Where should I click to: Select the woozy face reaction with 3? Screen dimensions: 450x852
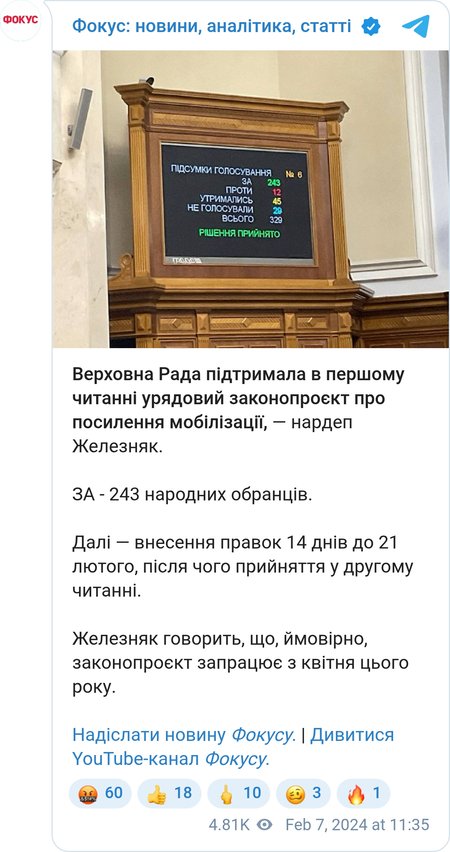pyautogui.click(x=303, y=793)
